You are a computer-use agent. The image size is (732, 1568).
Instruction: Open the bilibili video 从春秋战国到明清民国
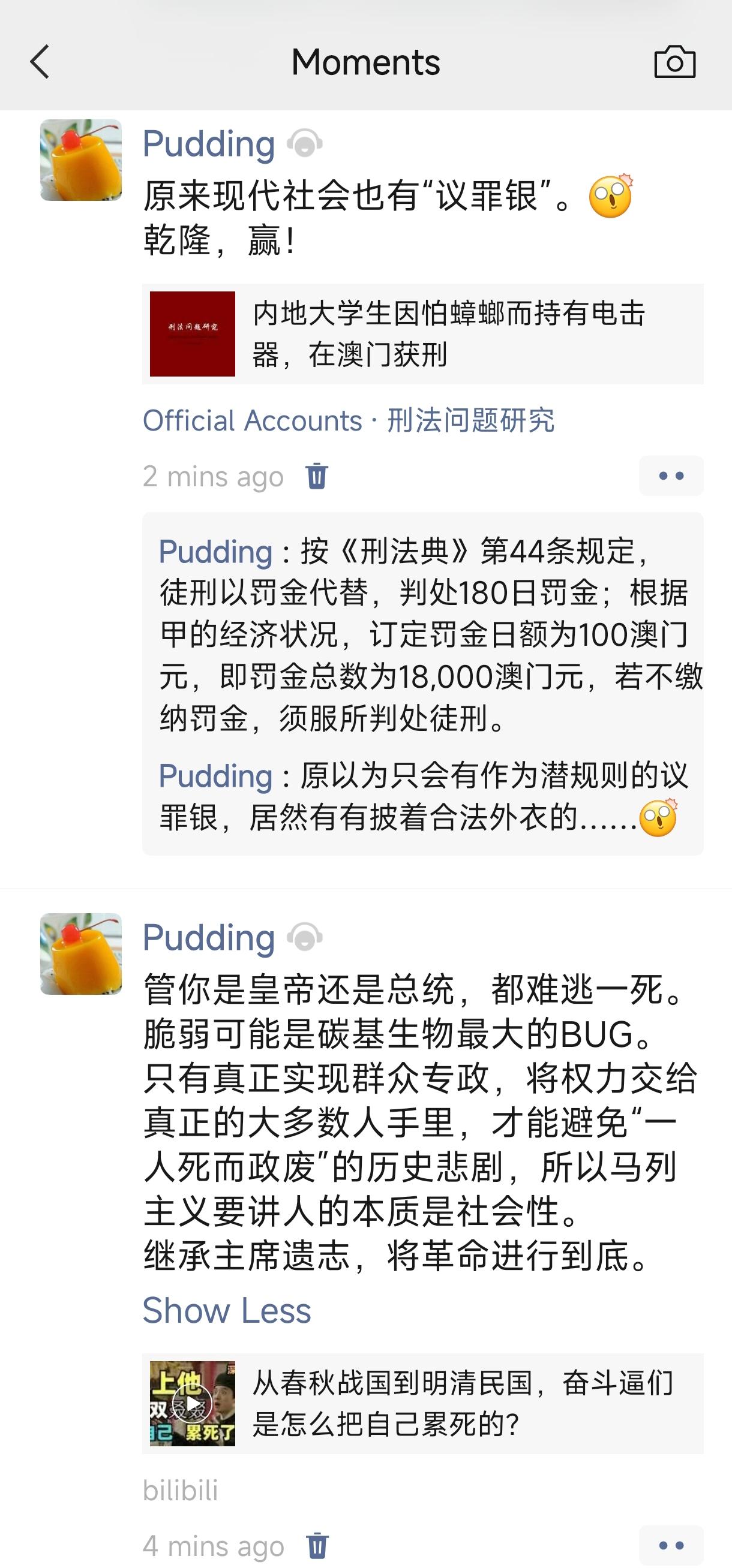422,1404
